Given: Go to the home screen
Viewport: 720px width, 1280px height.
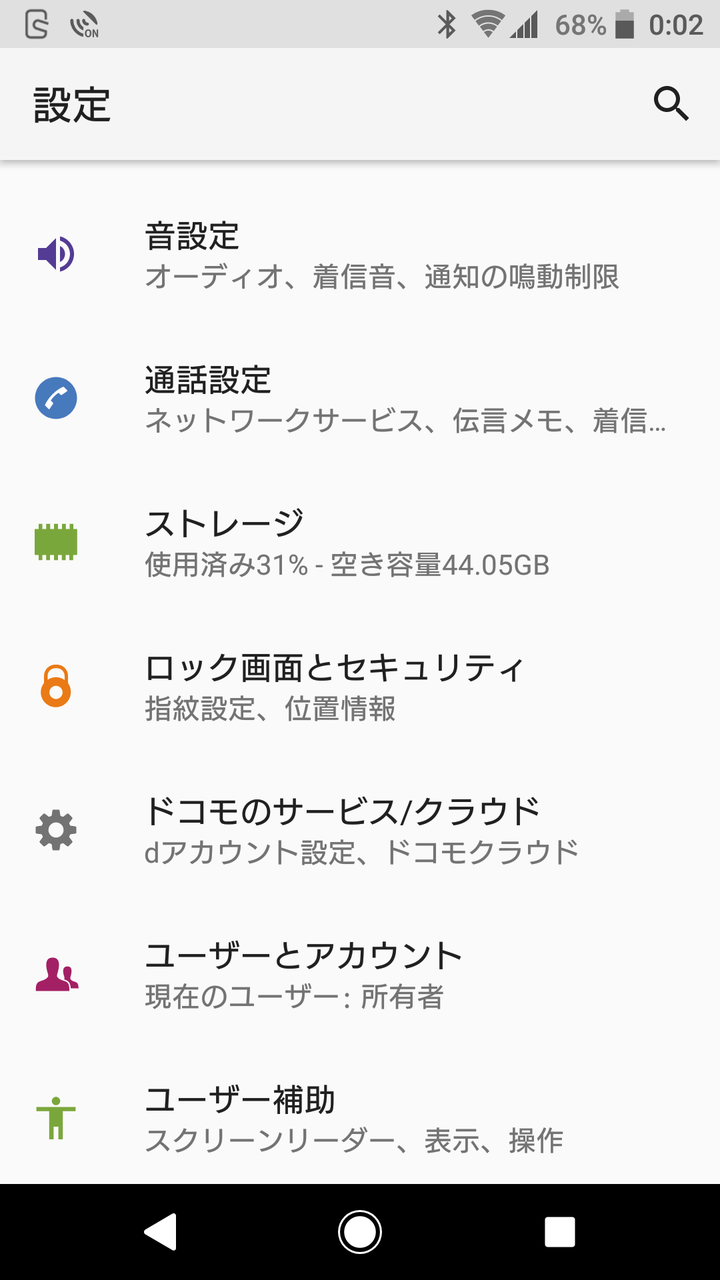Looking at the screenshot, I should coord(360,1232).
